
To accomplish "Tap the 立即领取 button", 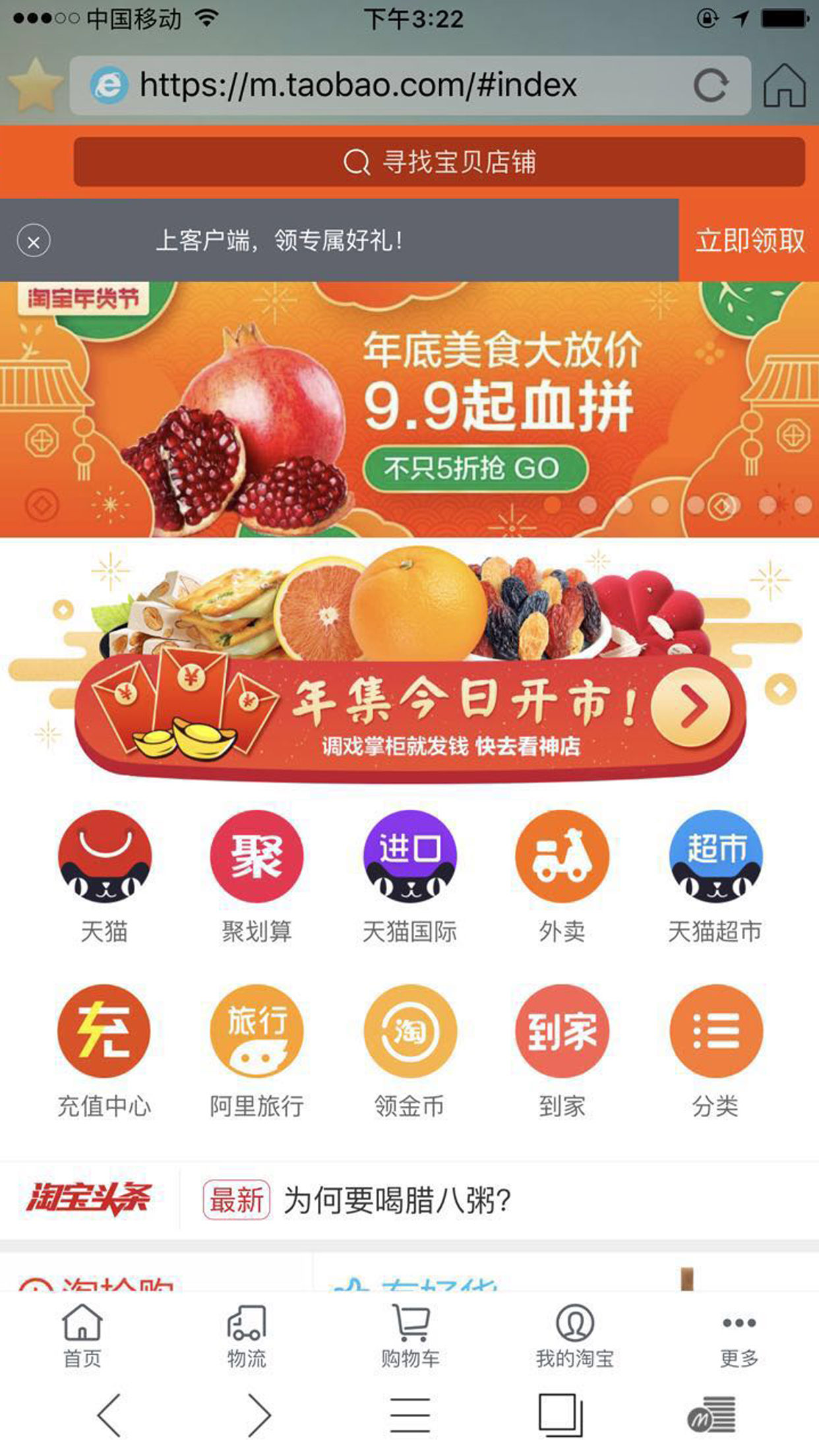I will coord(749,241).
